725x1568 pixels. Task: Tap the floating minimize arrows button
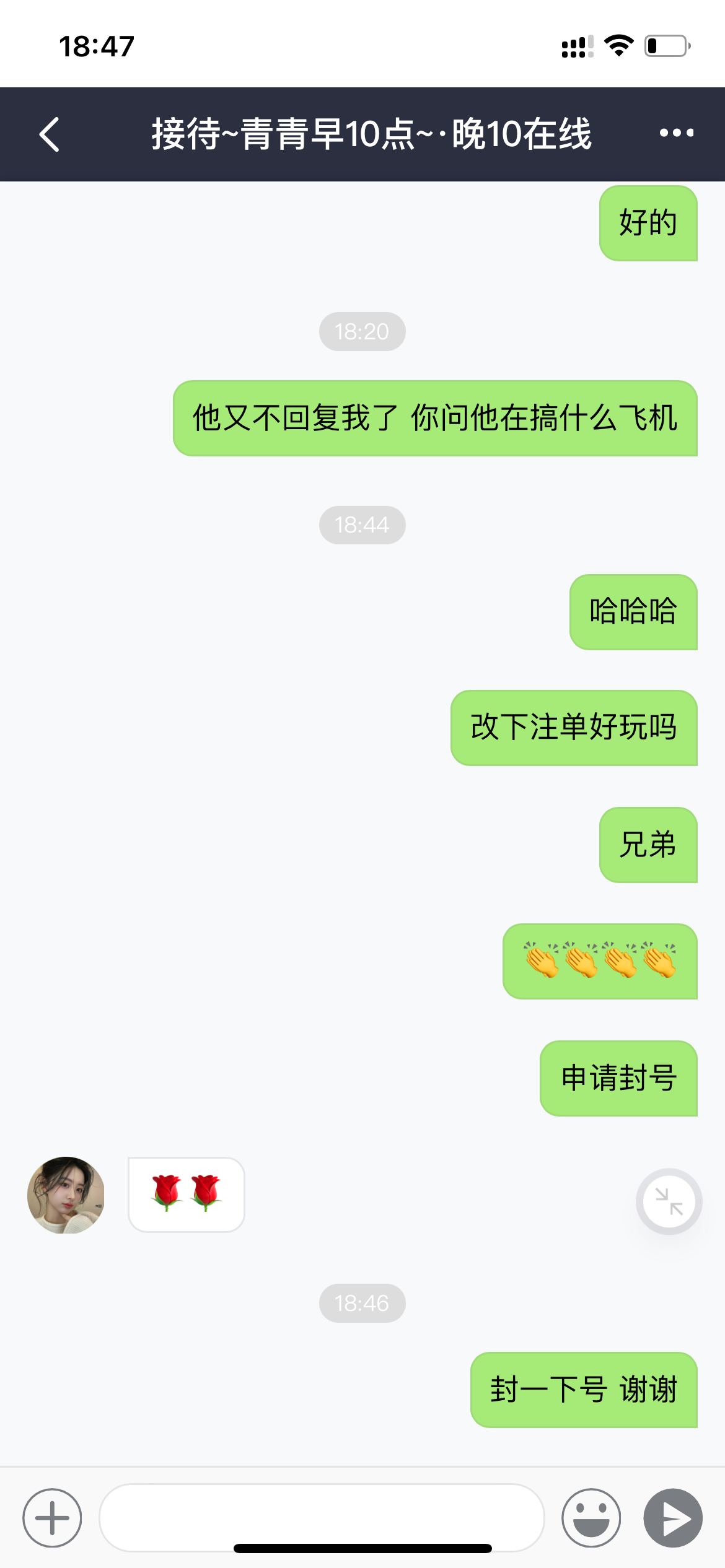pyautogui.click(x=669, y=1201)
